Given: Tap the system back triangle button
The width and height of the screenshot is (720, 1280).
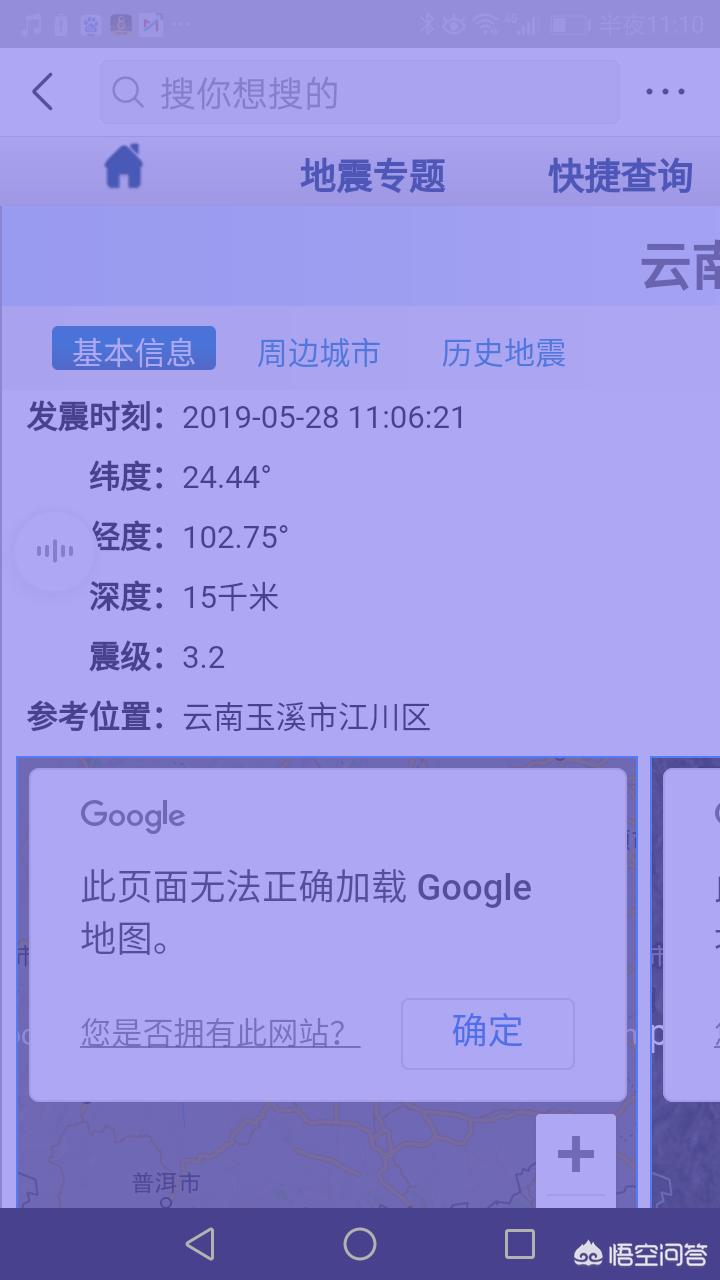Looking at the screenshot, I should pyautogui.click(x=201, y=1244).
